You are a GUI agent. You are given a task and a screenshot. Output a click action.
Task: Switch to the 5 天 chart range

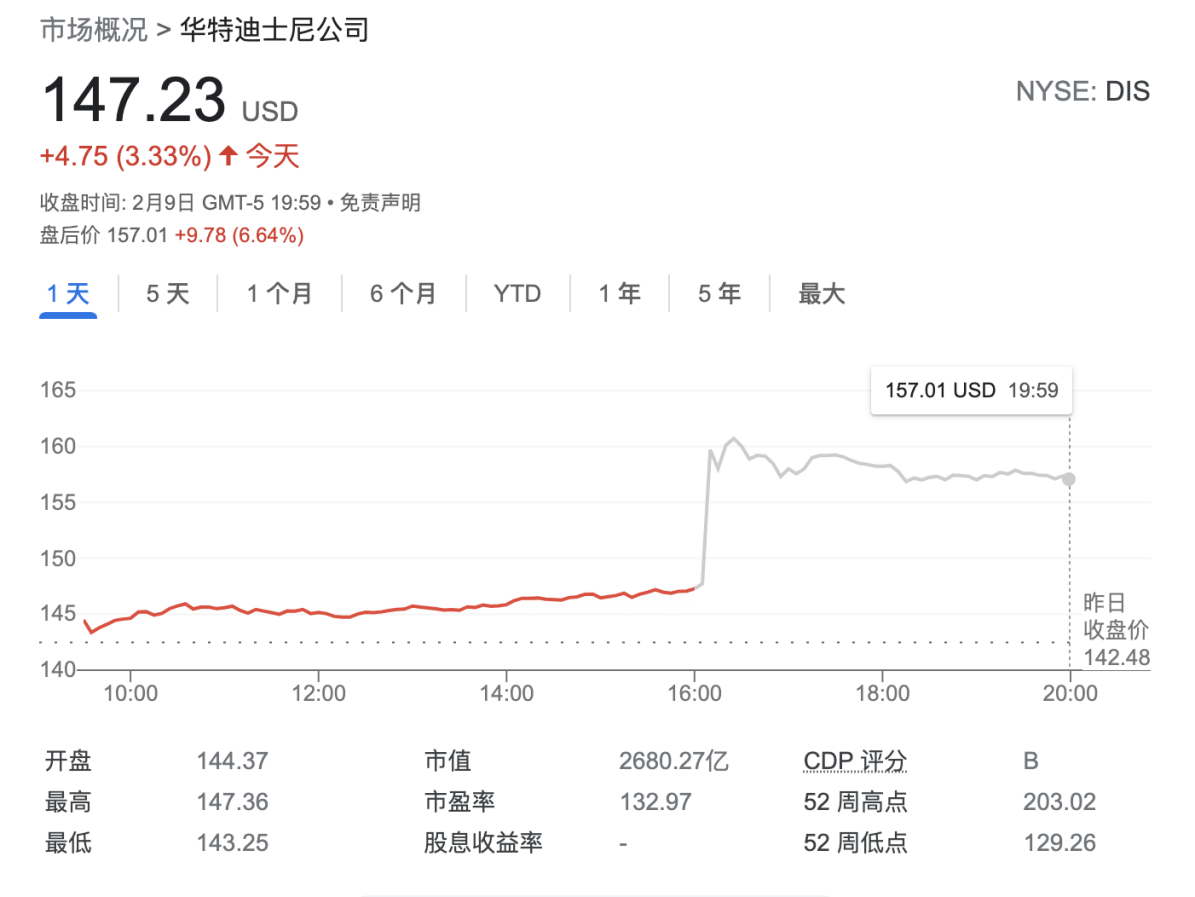pyautogui.click(x=167, y=294)
